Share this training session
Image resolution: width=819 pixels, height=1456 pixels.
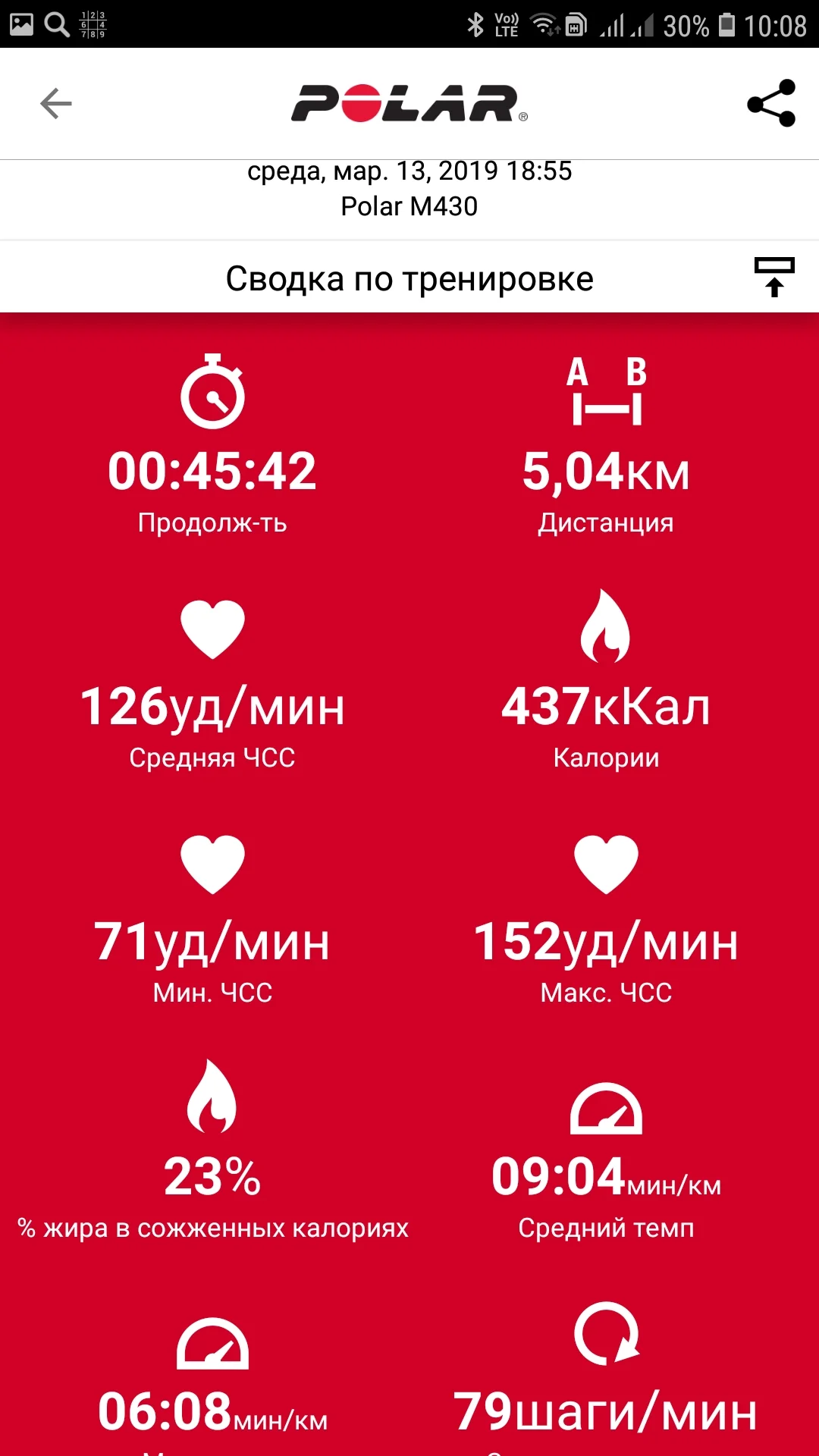point(771,104)
